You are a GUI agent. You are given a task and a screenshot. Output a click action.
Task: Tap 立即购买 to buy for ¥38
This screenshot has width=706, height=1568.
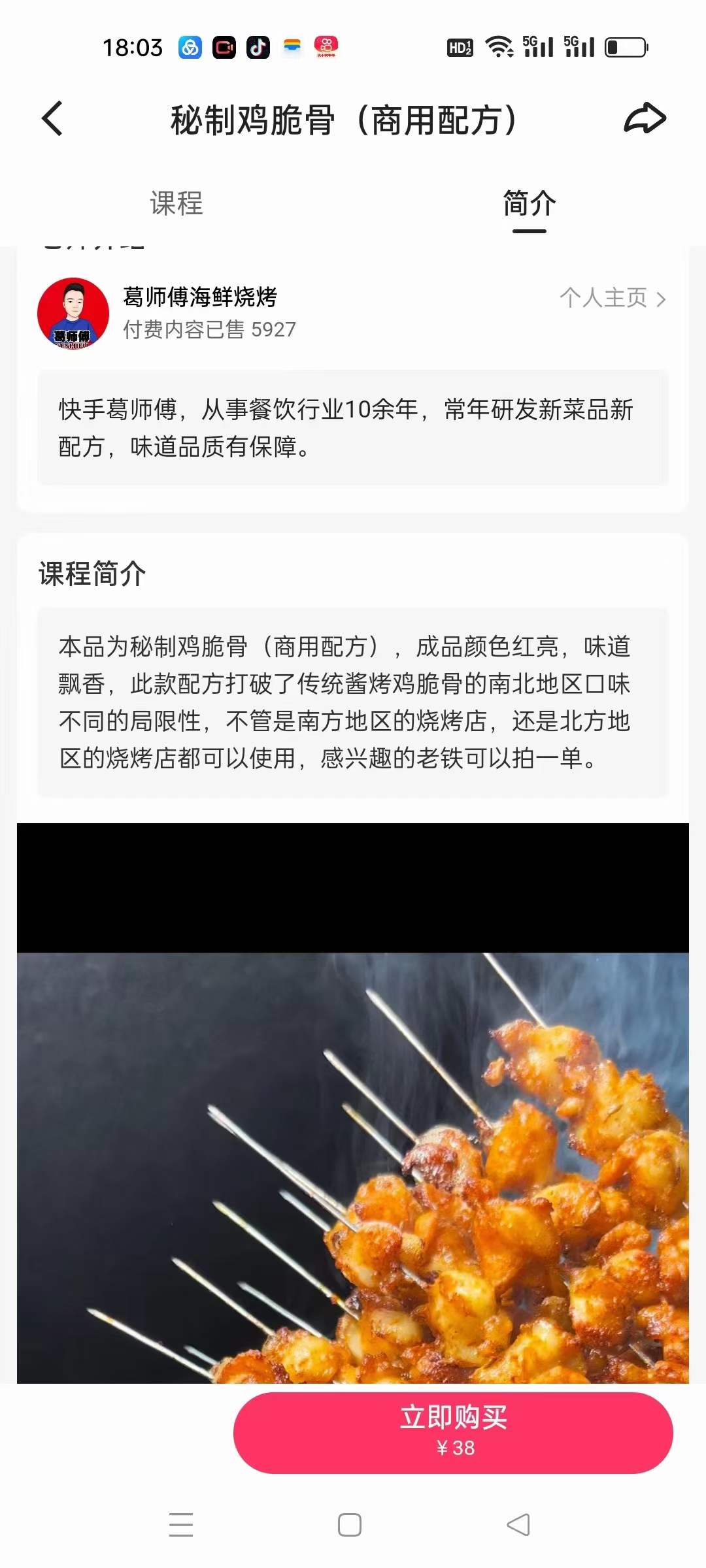(x=451, y=1431)
